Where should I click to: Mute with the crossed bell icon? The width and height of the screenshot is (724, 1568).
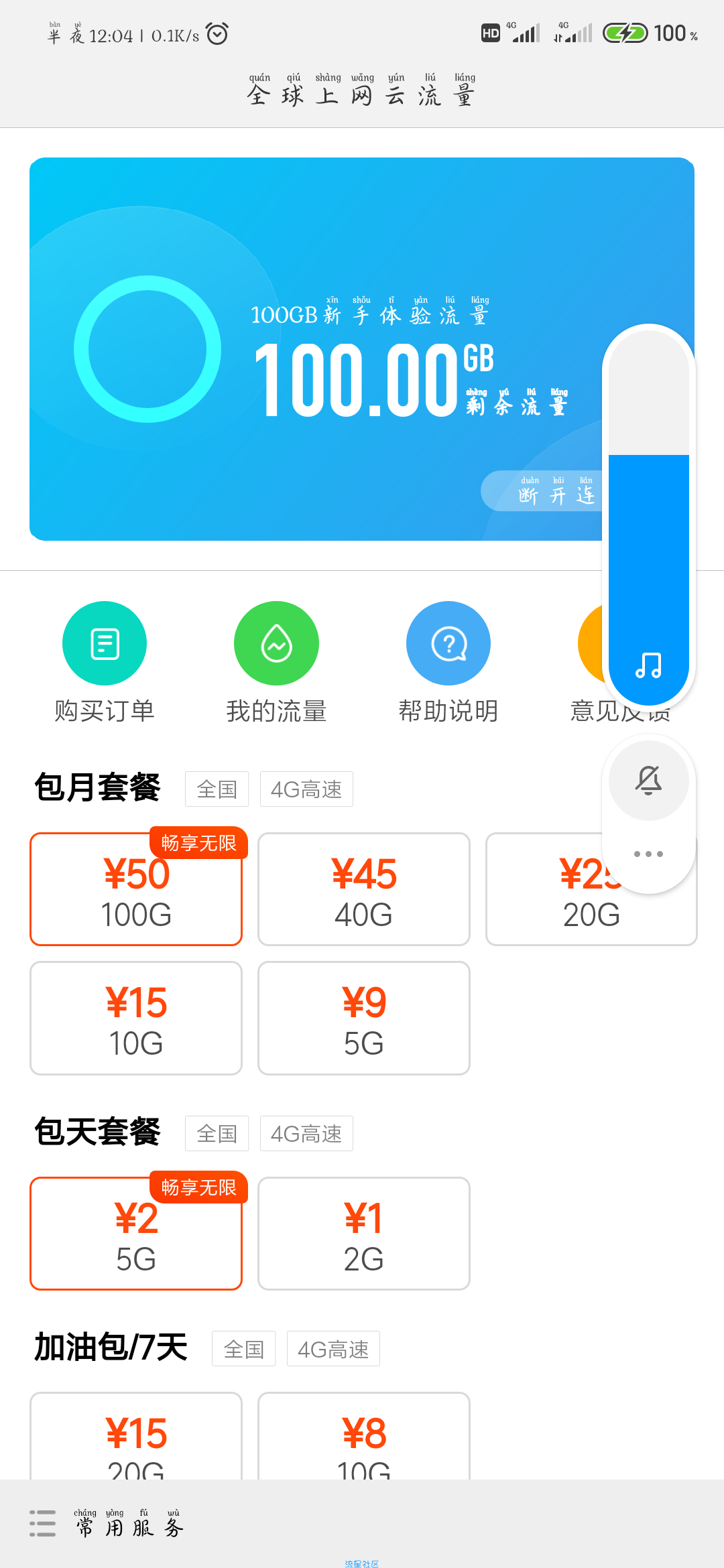(648, 780)
